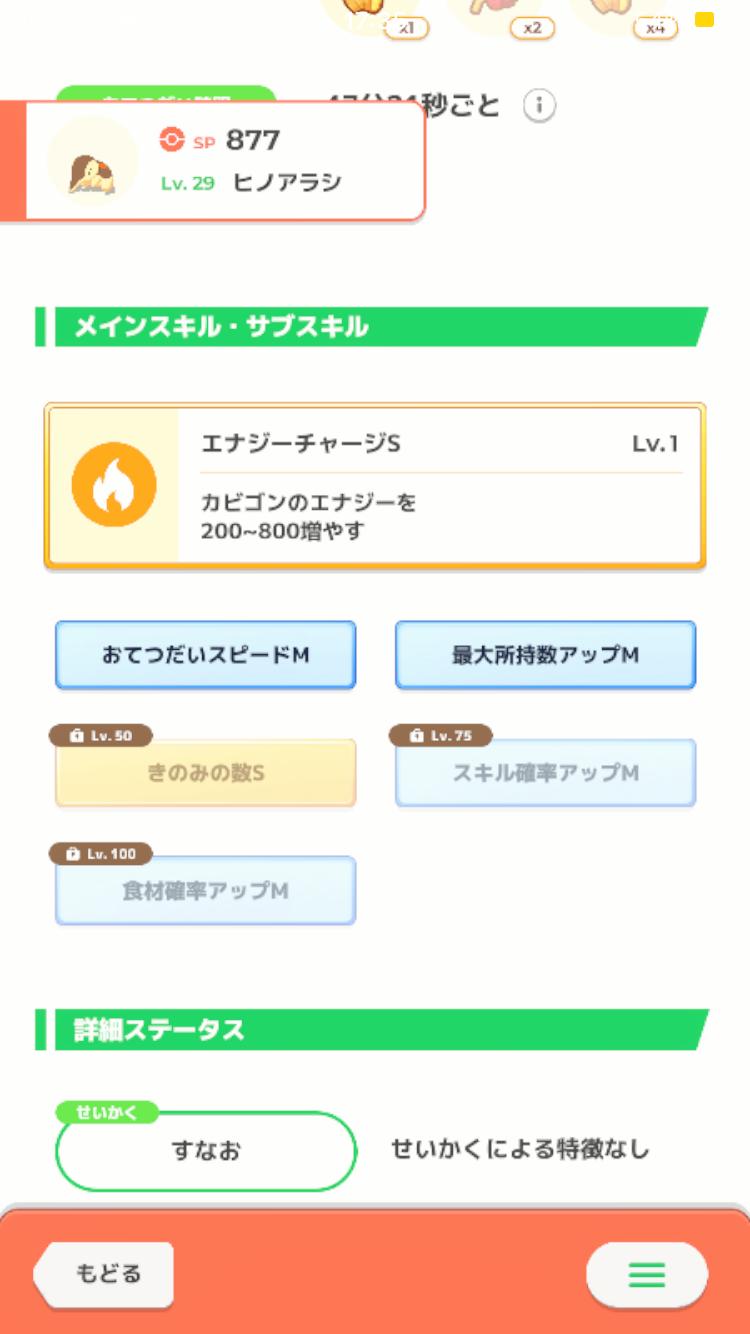View エナジーチャージS main skill details
This screenshot has height=1334, width=750.
click(375, 487)
